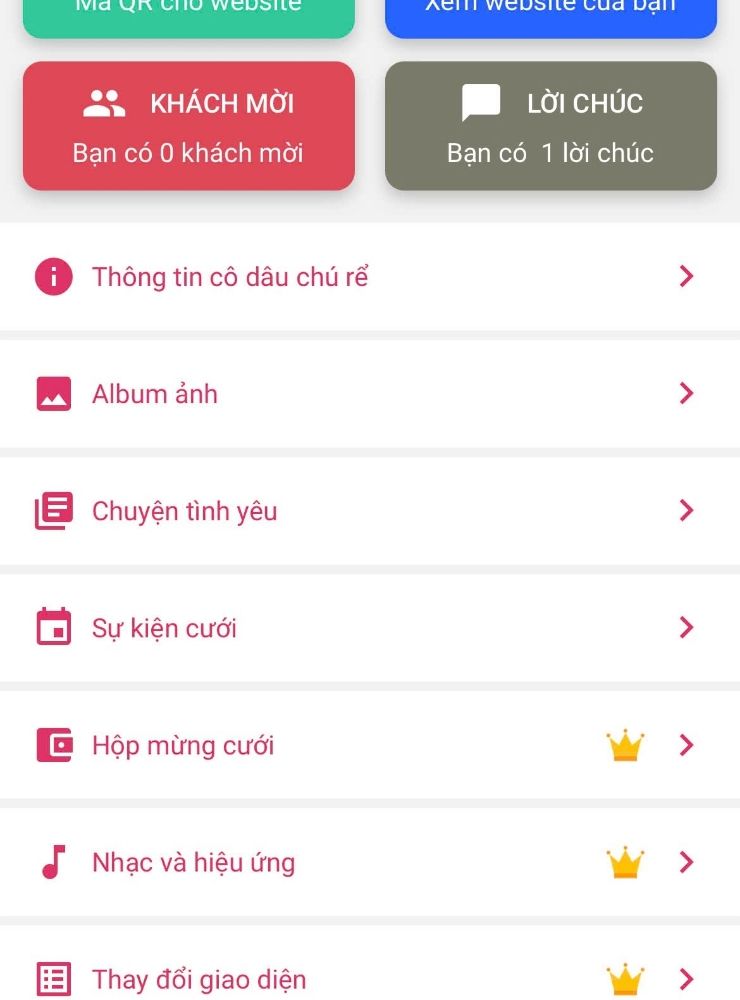Open the QR code for website button
740x1000 pixels.
pos(188,15)
